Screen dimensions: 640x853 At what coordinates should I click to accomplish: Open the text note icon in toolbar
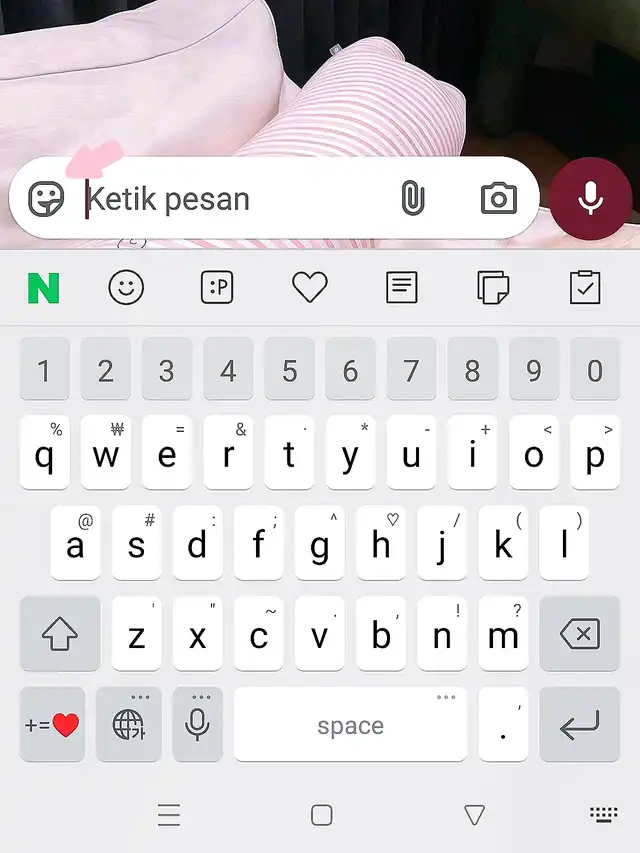(x=402, y=287)
